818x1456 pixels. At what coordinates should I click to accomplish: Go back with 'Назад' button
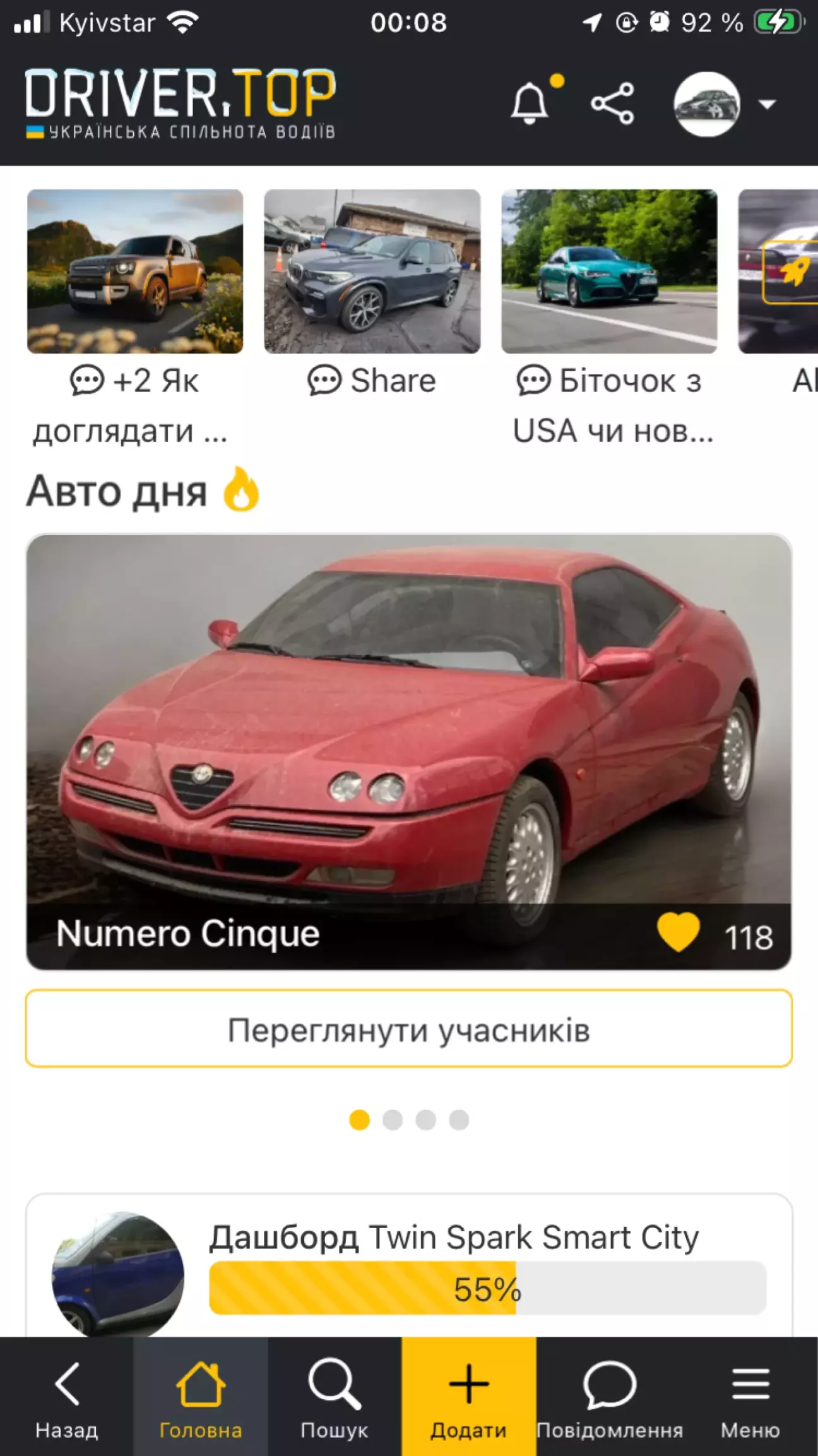(x=66, y=1397)
